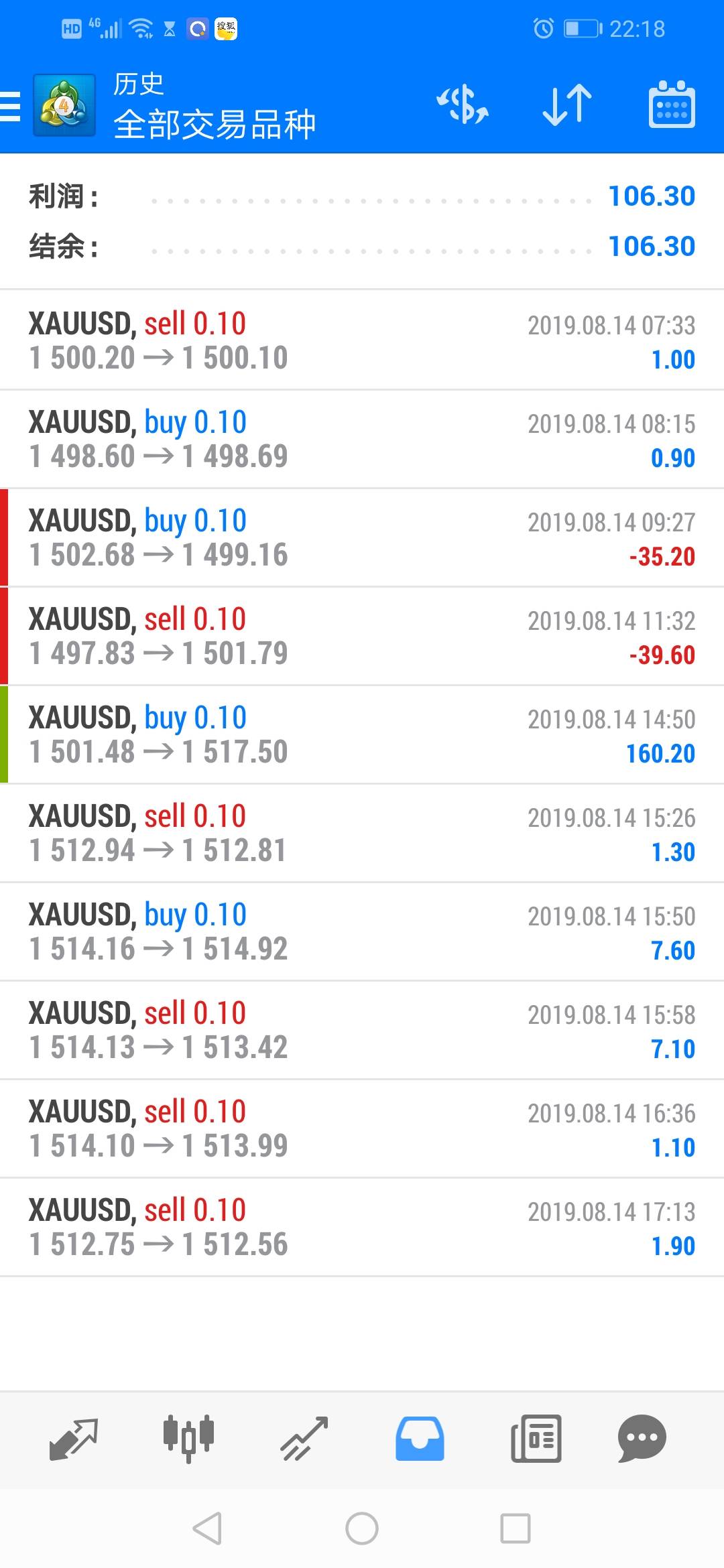The height and width of the screenshot is (1568, 724).
Task: Select the trade with -39.60 loss
Action: click(362, 636)
